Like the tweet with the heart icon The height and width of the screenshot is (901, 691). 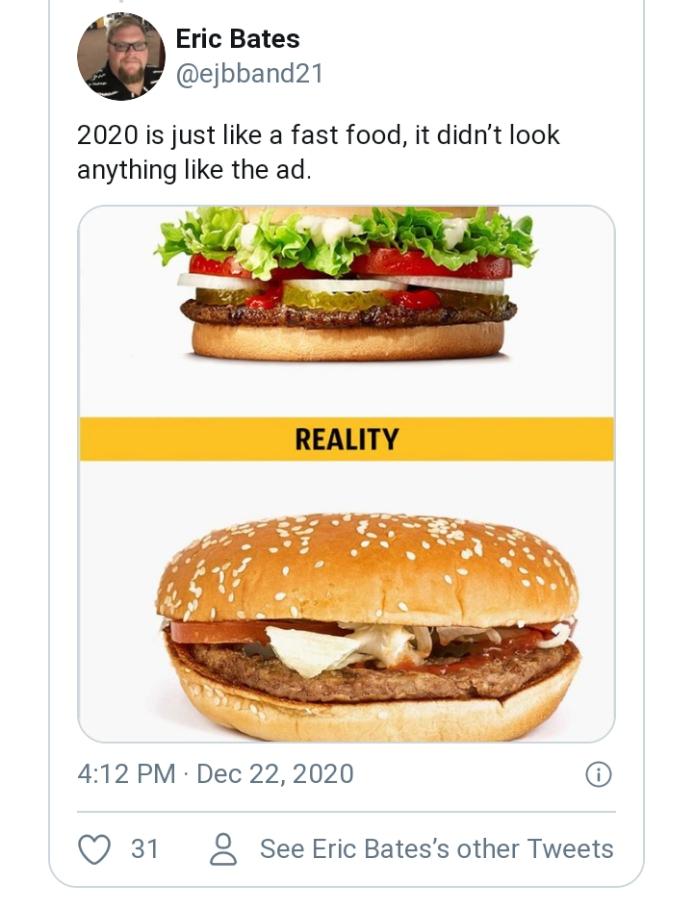[93, 849]
